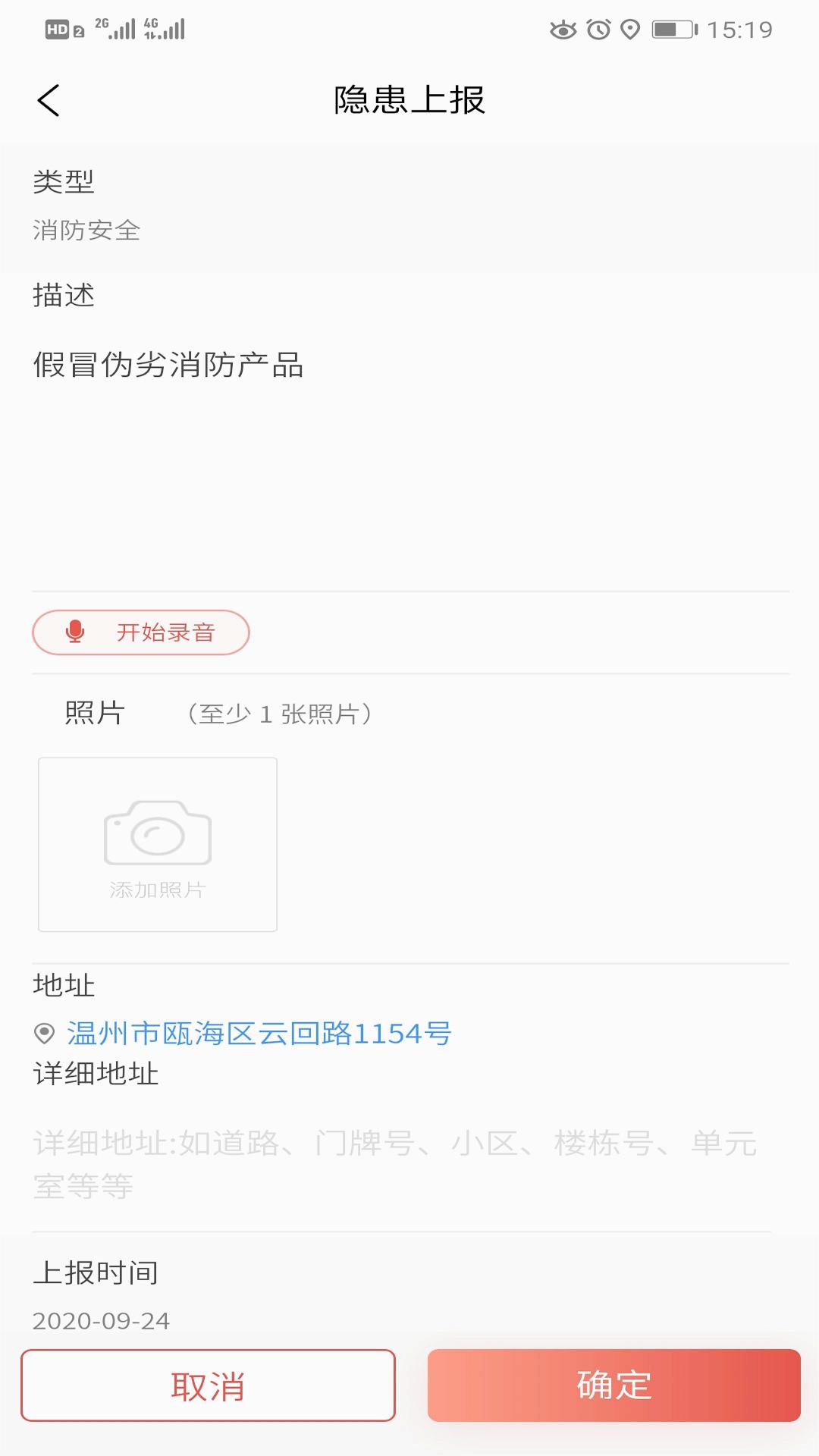Open the 类型 selector showing 消防安全
819x1456 pixels.
(409, 205)
